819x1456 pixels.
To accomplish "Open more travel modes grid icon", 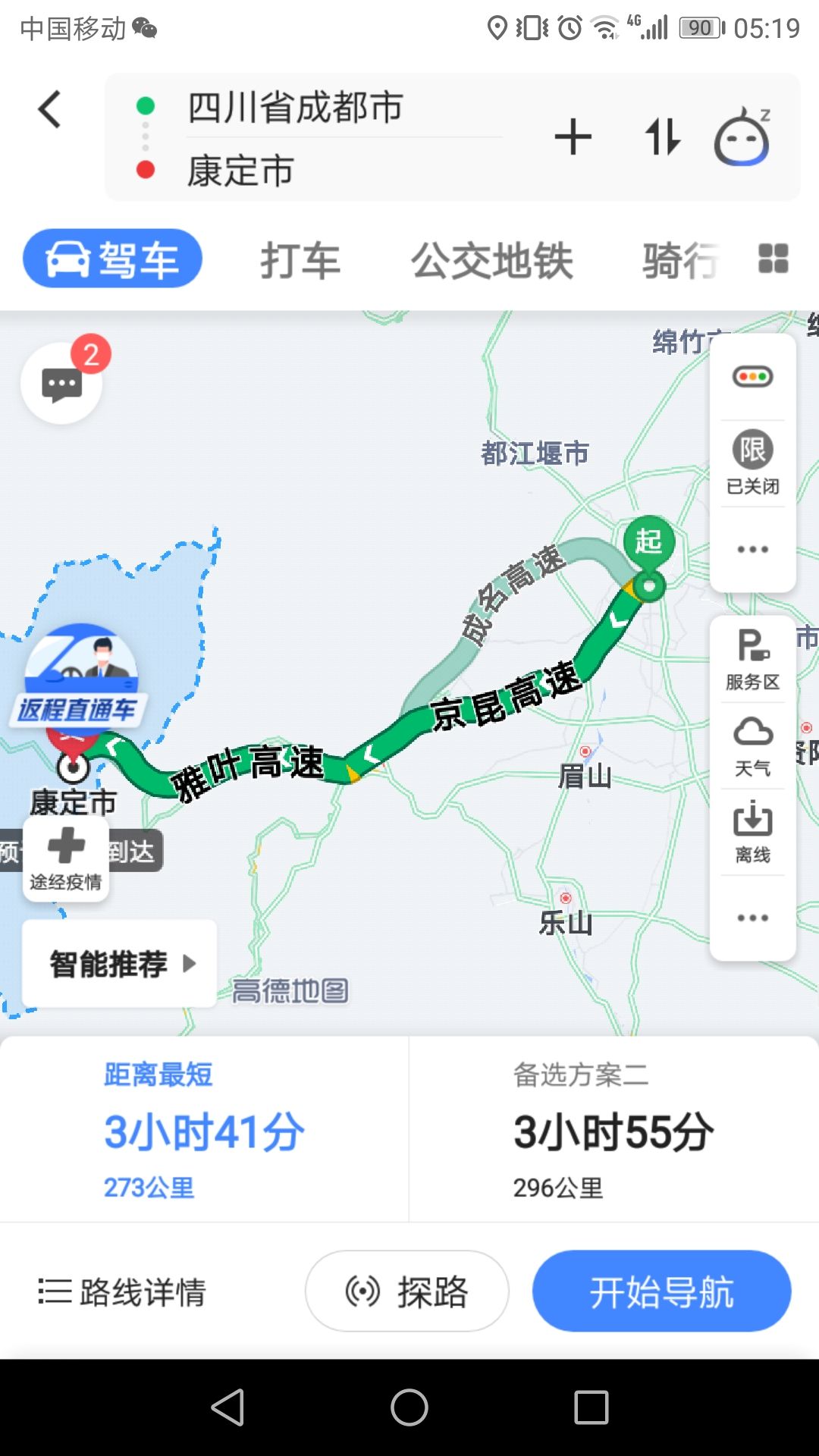I will click(x=773, y=259).
